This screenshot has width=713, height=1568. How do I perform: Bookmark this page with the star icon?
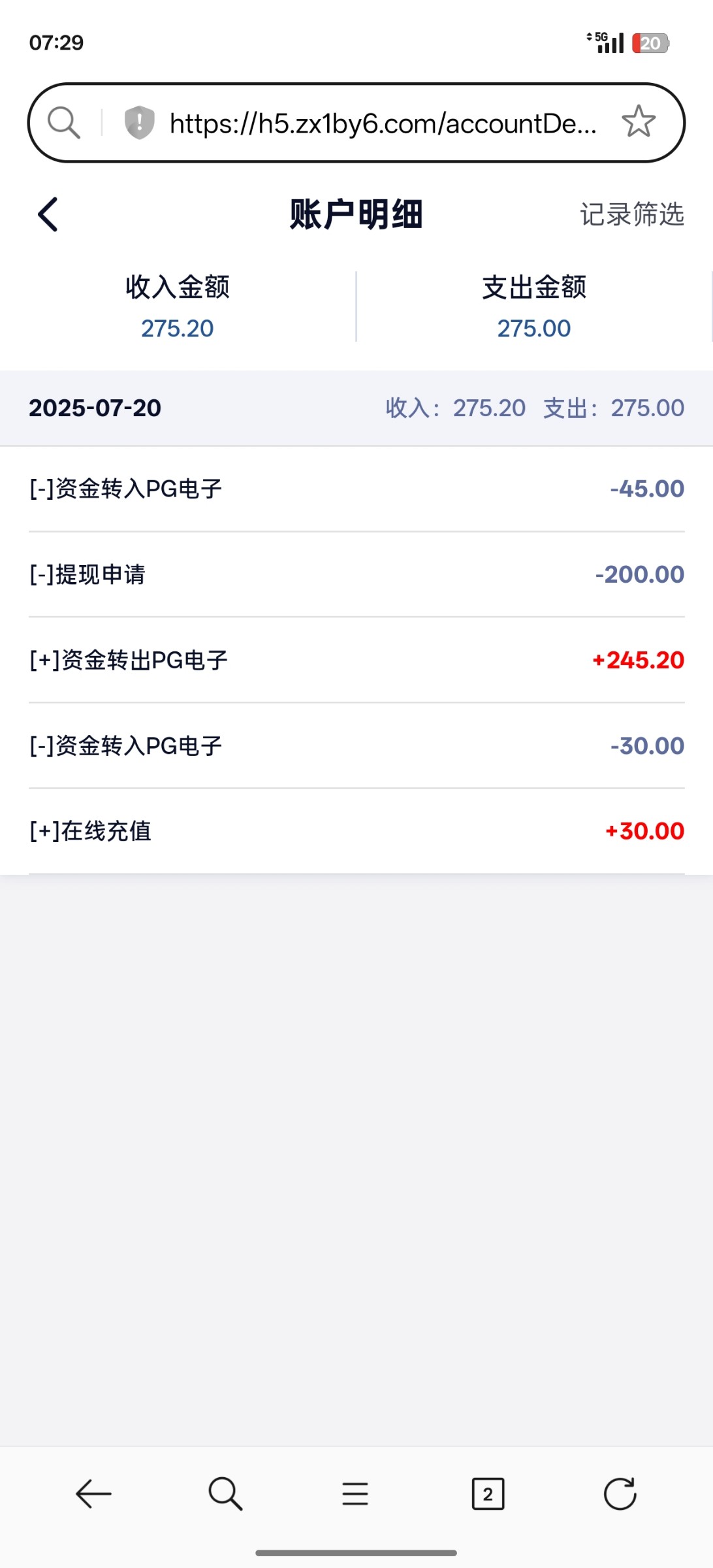[638, 122]
